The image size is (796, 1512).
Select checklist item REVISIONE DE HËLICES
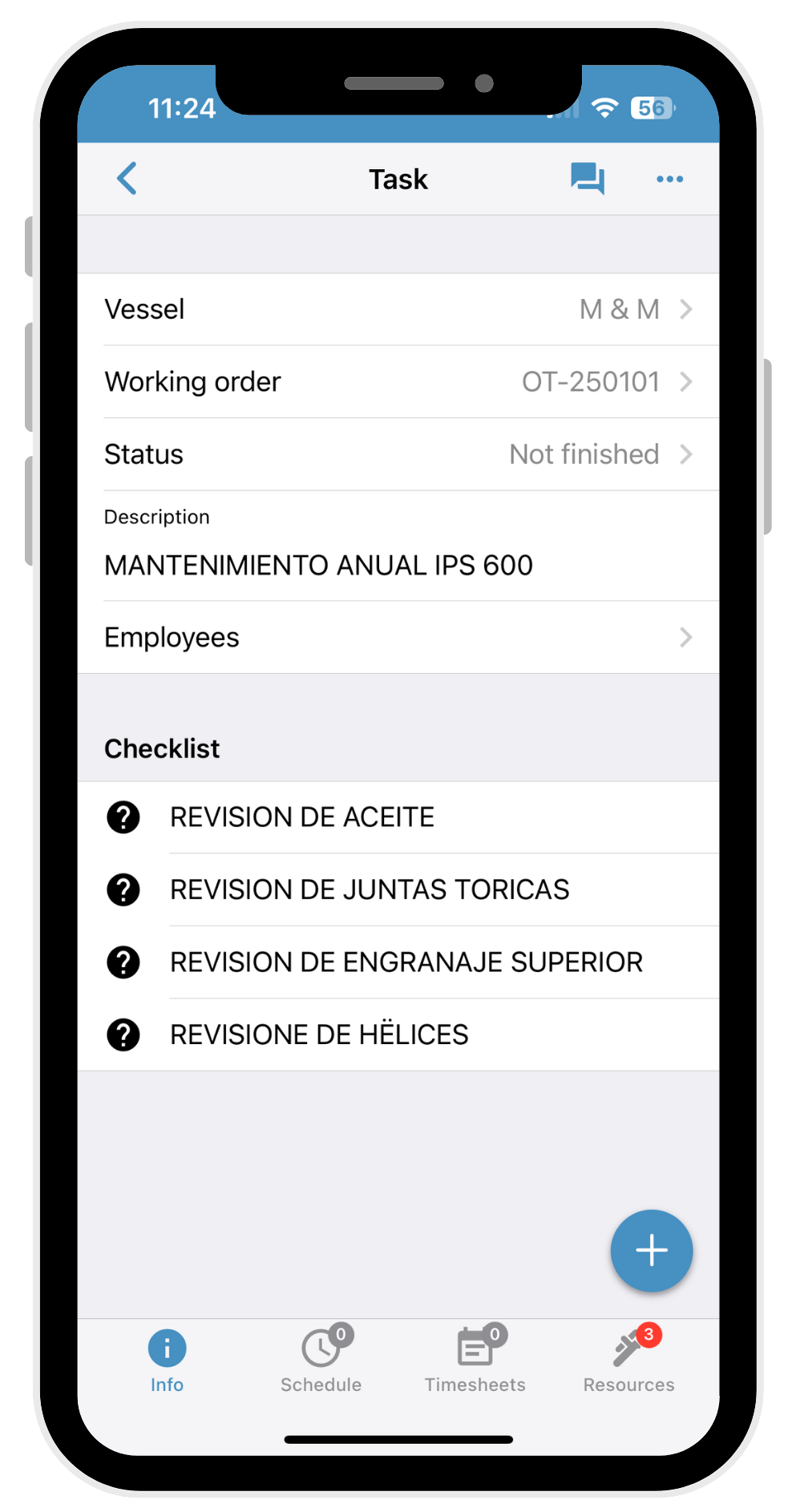point(398,1034)
